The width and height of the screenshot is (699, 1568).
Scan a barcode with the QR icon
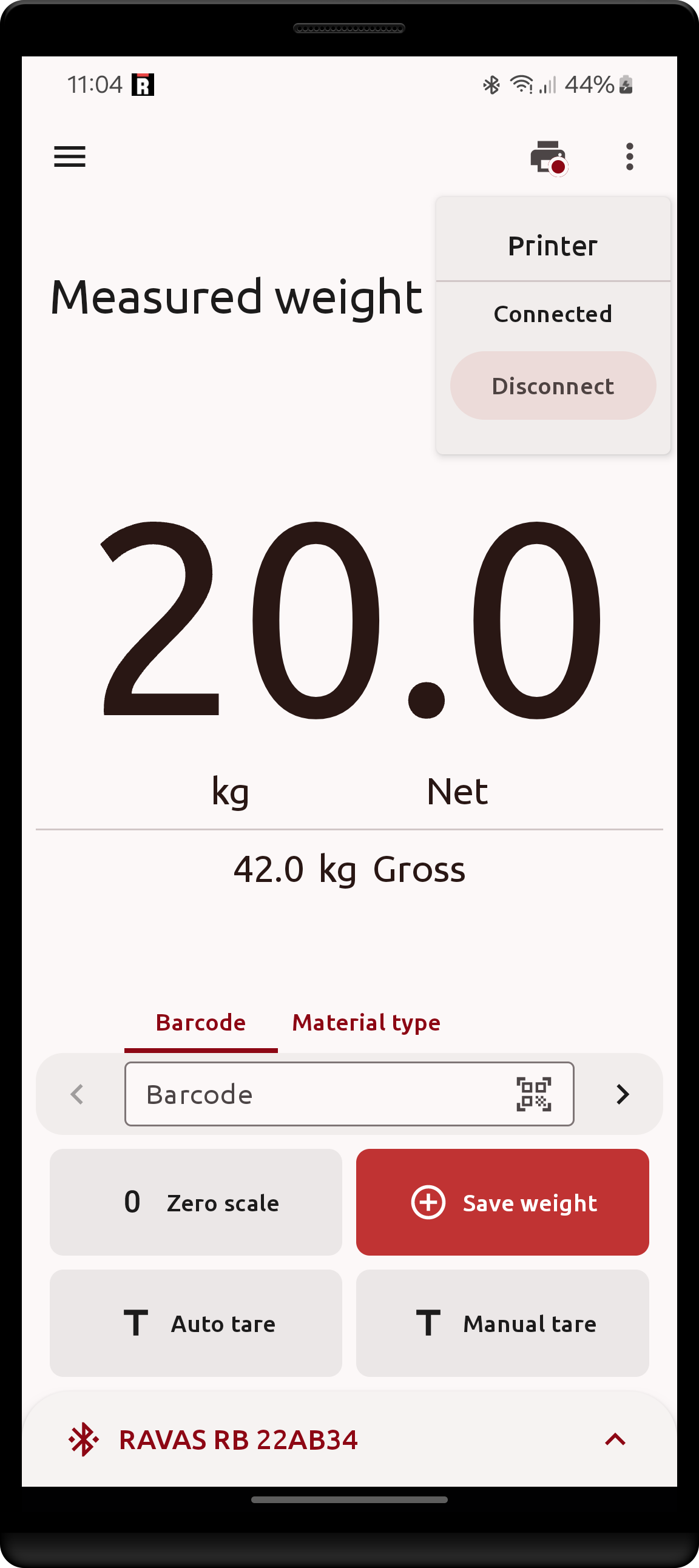(534, 1094)
